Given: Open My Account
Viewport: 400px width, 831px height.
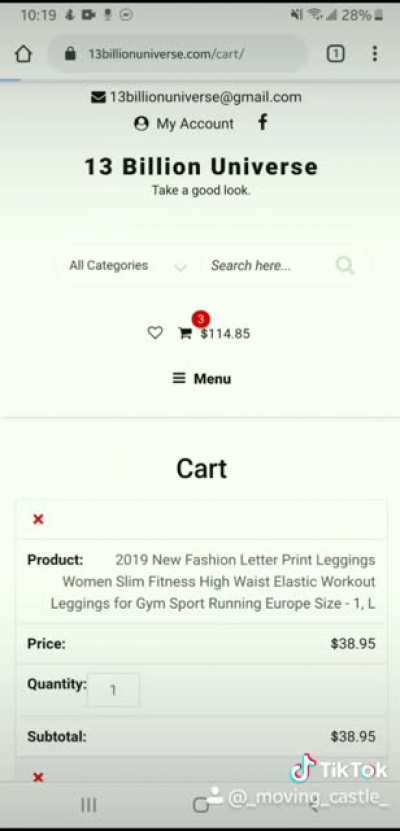Looking at the screenshot, I should (x=184, y=123).
